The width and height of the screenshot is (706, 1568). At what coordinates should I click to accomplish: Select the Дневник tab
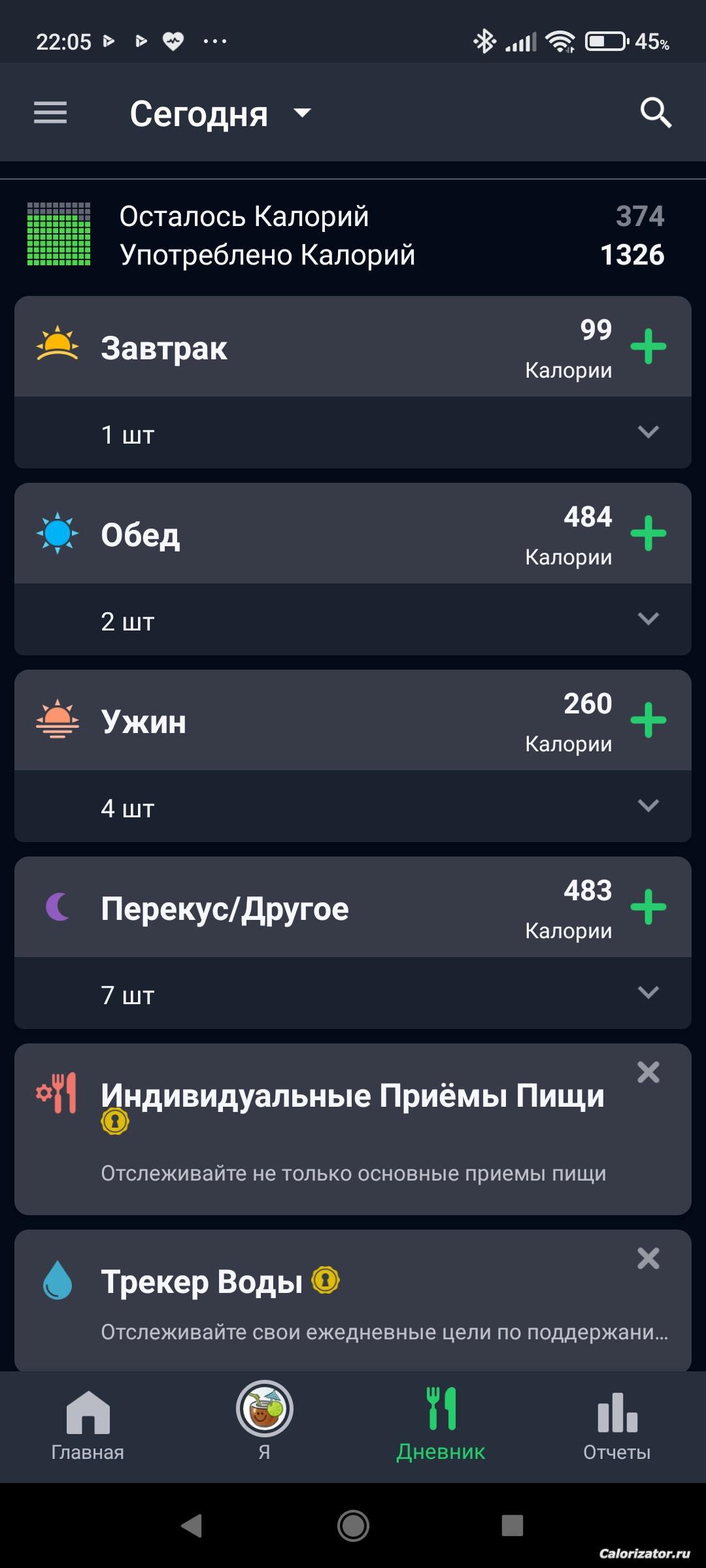click(441, 1424)
